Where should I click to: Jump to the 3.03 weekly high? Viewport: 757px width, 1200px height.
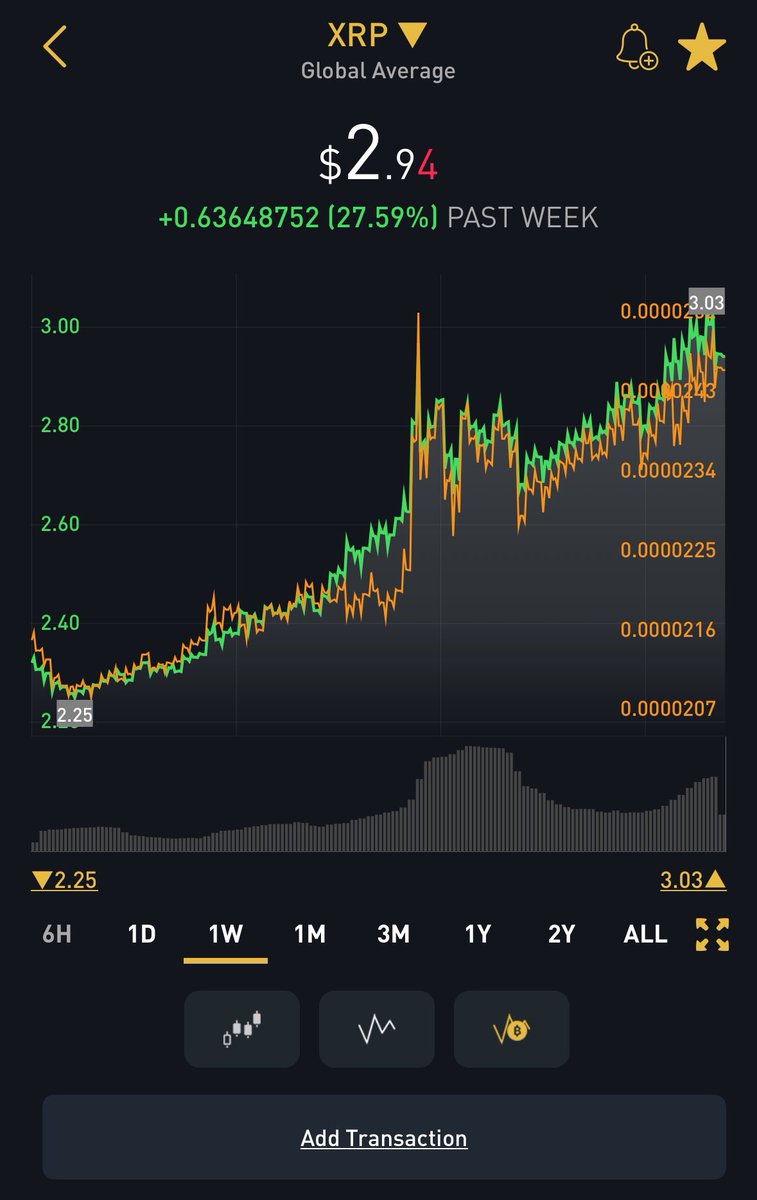point(693,880)
